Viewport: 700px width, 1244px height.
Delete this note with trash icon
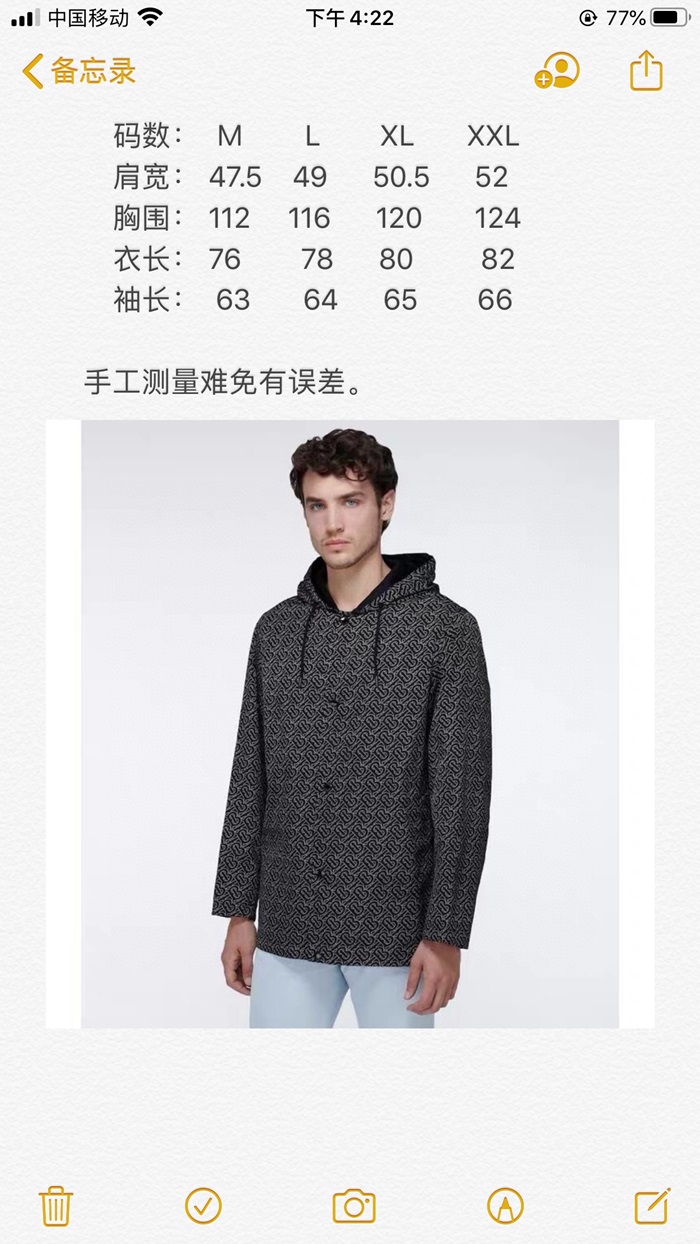(56, 1206)
